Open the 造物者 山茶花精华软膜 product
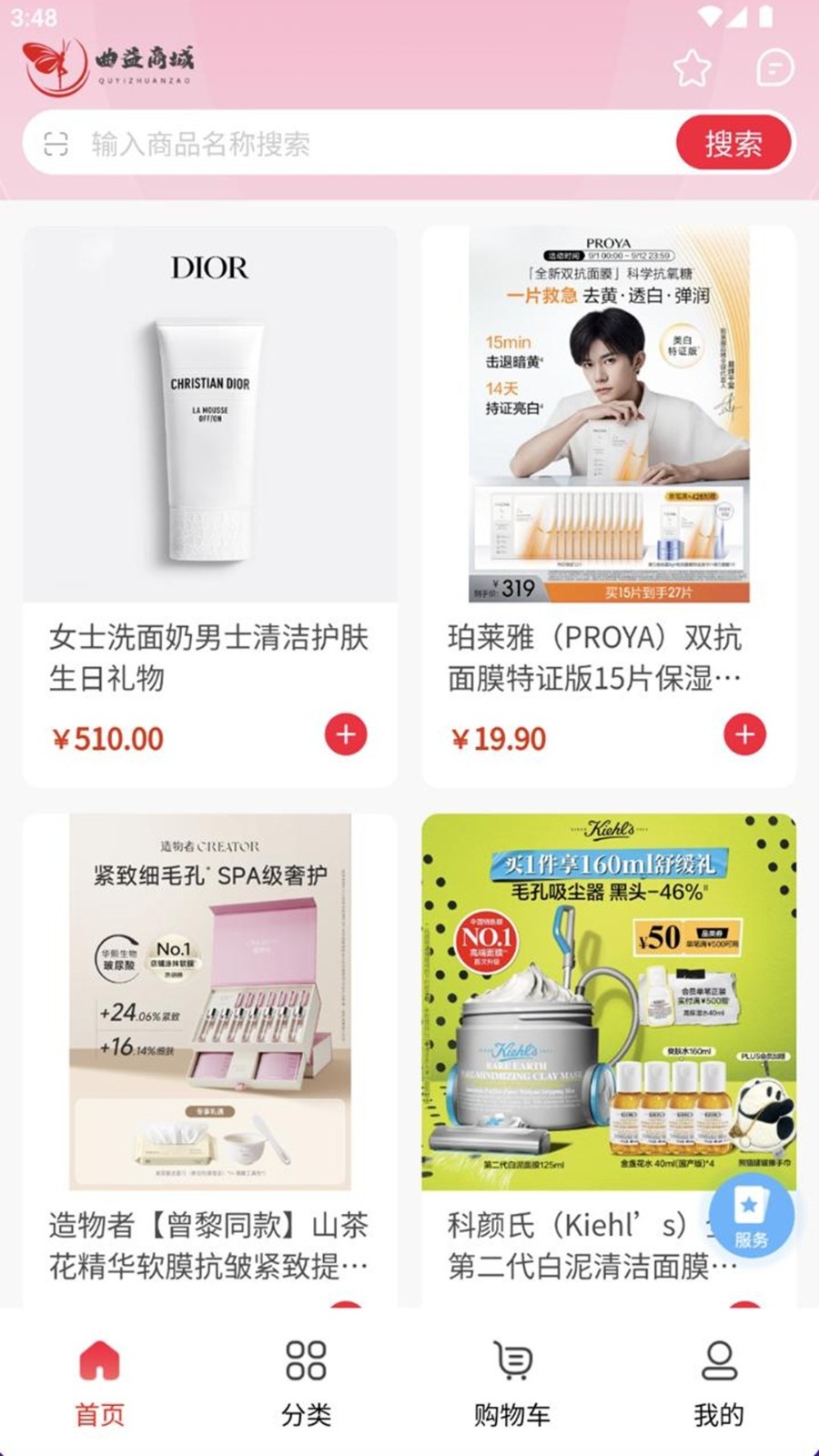 coord(209,1046)
